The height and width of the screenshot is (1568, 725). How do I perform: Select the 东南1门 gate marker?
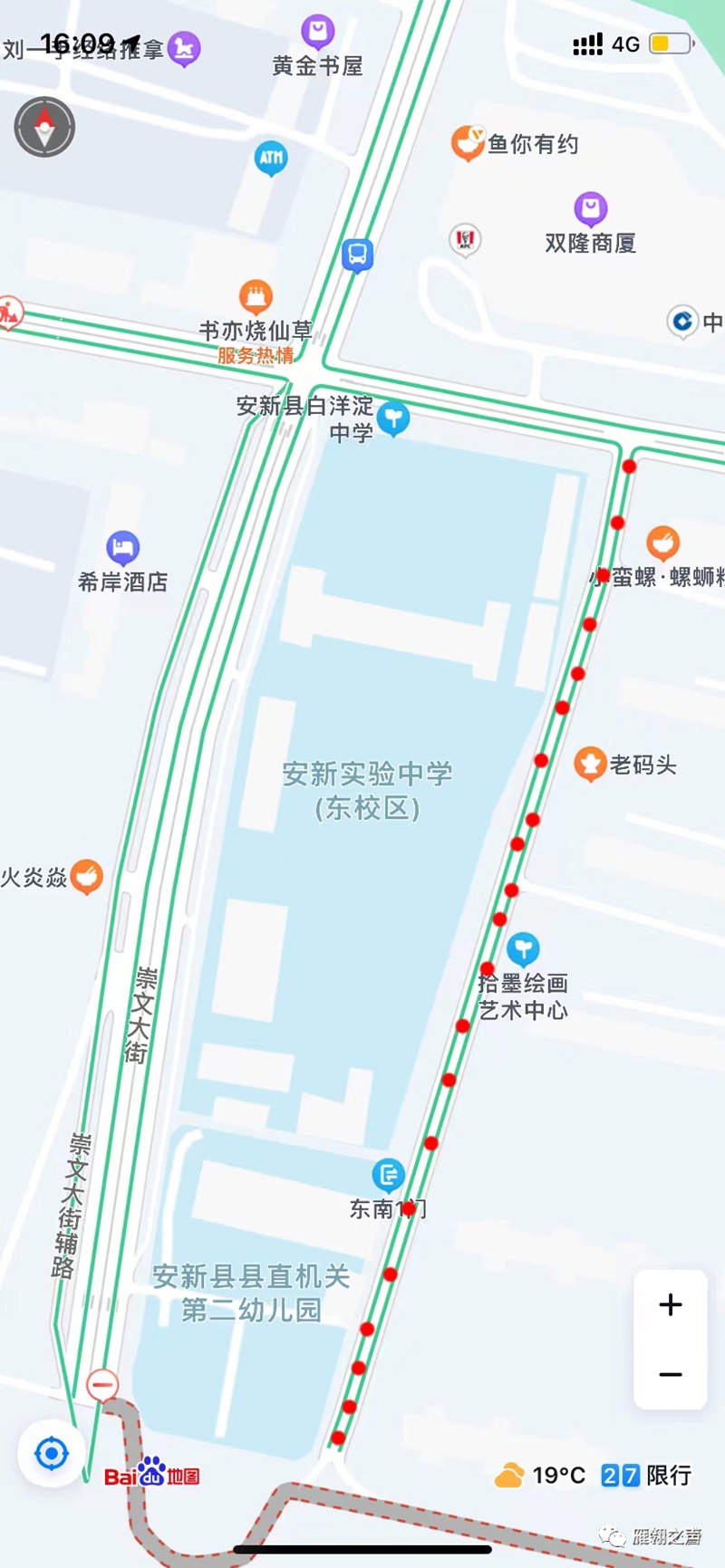click(x=388, y=1175)
